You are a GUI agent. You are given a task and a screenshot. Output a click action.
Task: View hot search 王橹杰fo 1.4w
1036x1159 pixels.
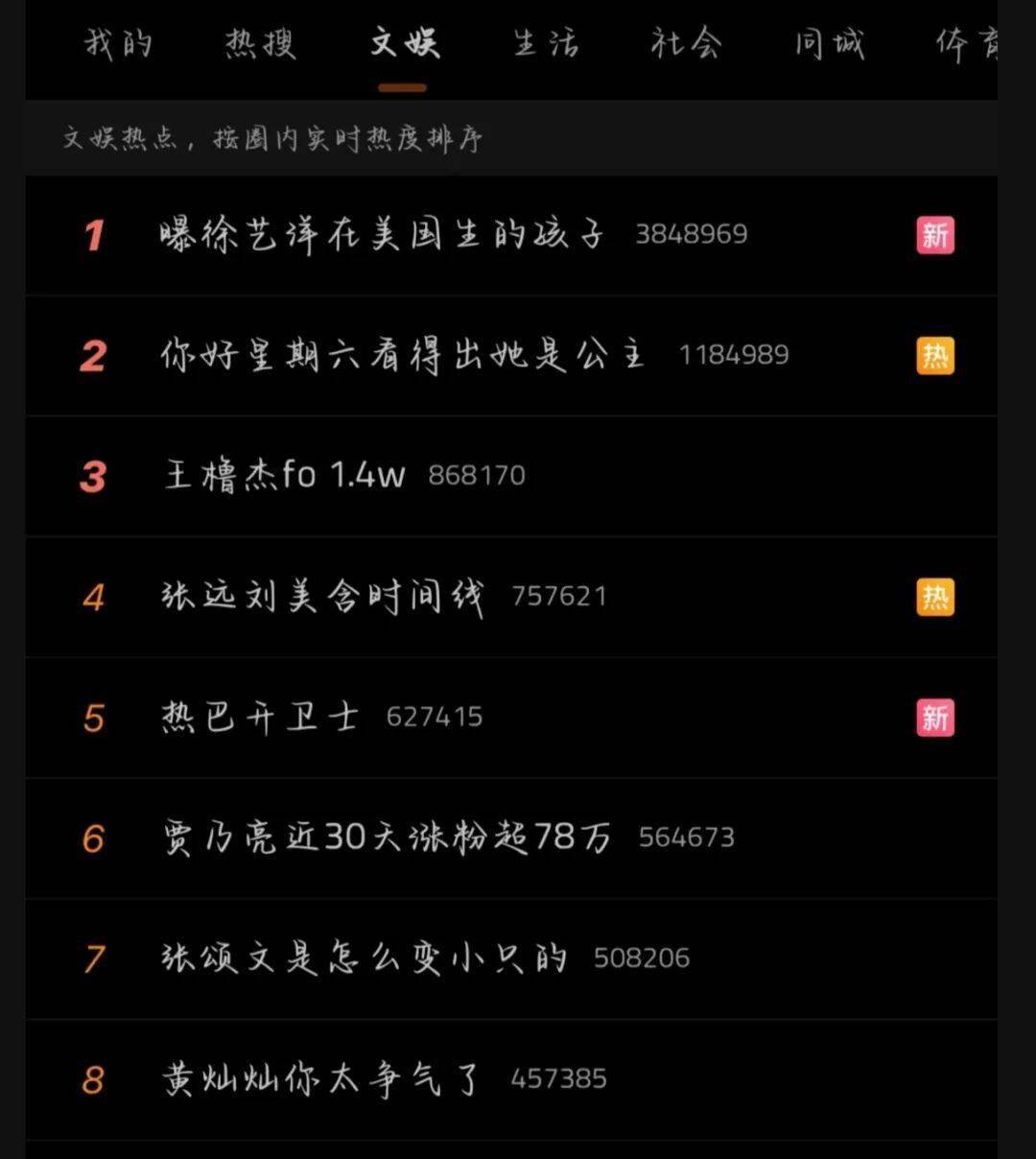tap(511, 476)
